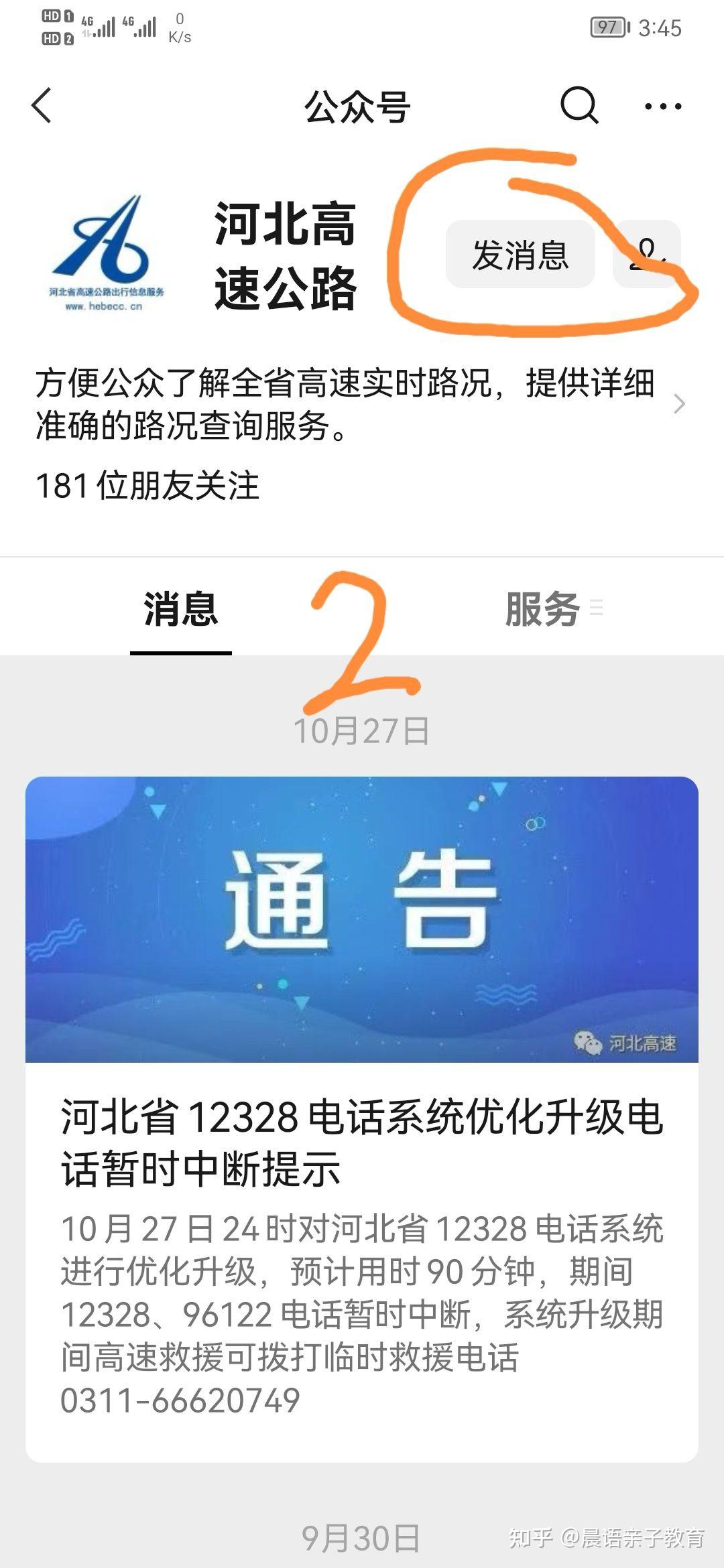The width and height of the screenshot is (724, 1568).
Task: Switch to the 服务 tab
Action: [543, 609]
